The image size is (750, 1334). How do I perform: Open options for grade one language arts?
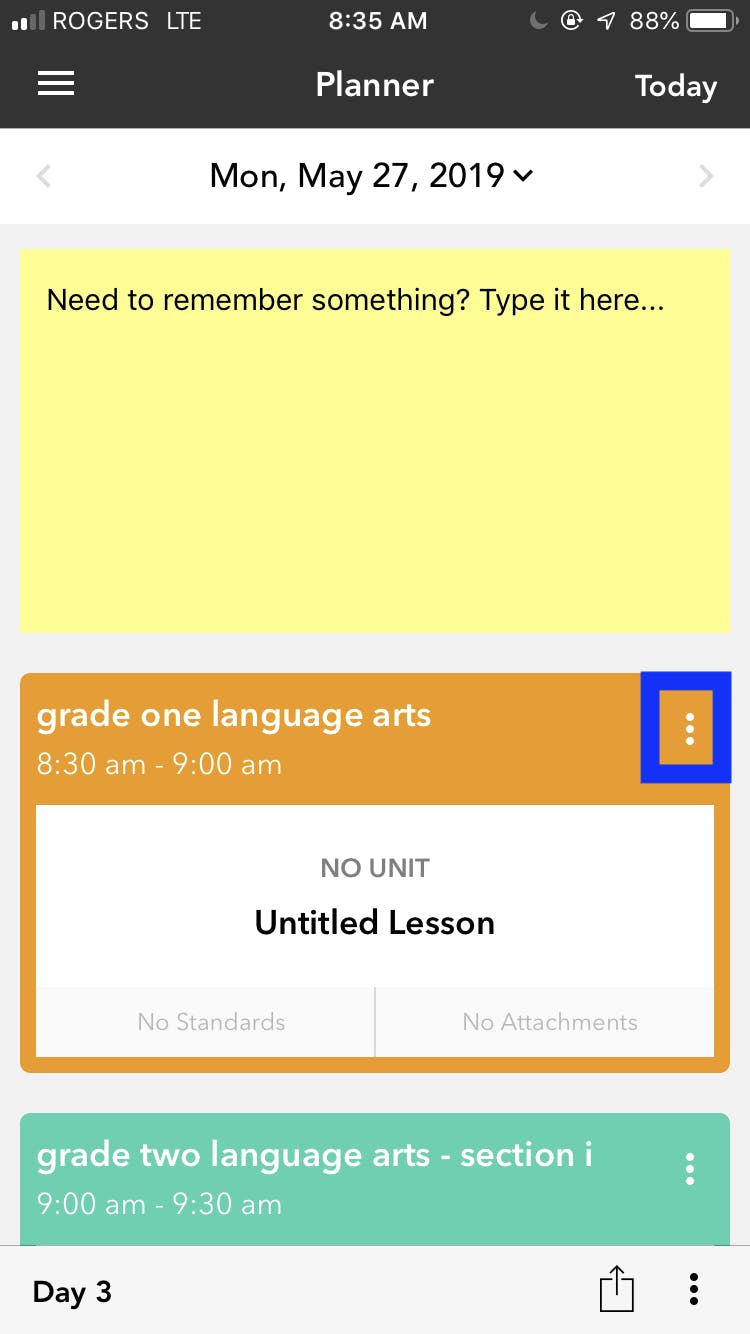coord(689,729)
